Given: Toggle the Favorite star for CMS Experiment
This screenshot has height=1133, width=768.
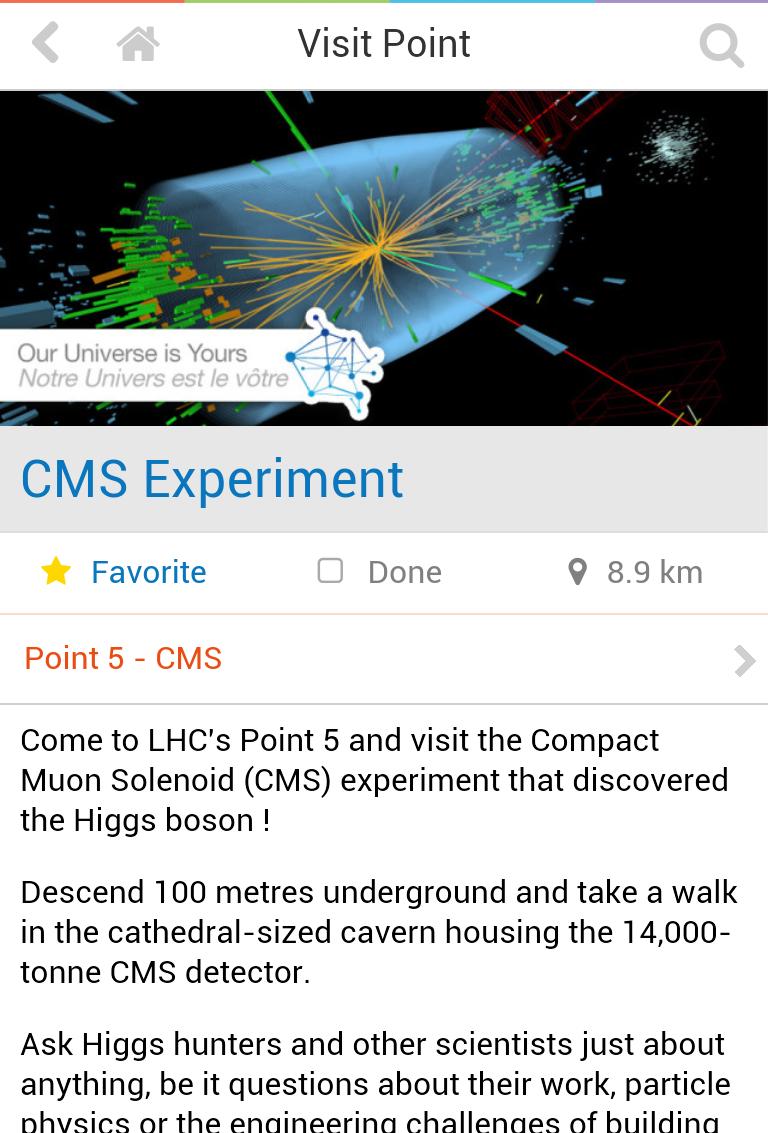Looking at the screenshot, I should [x=57, y=572].
